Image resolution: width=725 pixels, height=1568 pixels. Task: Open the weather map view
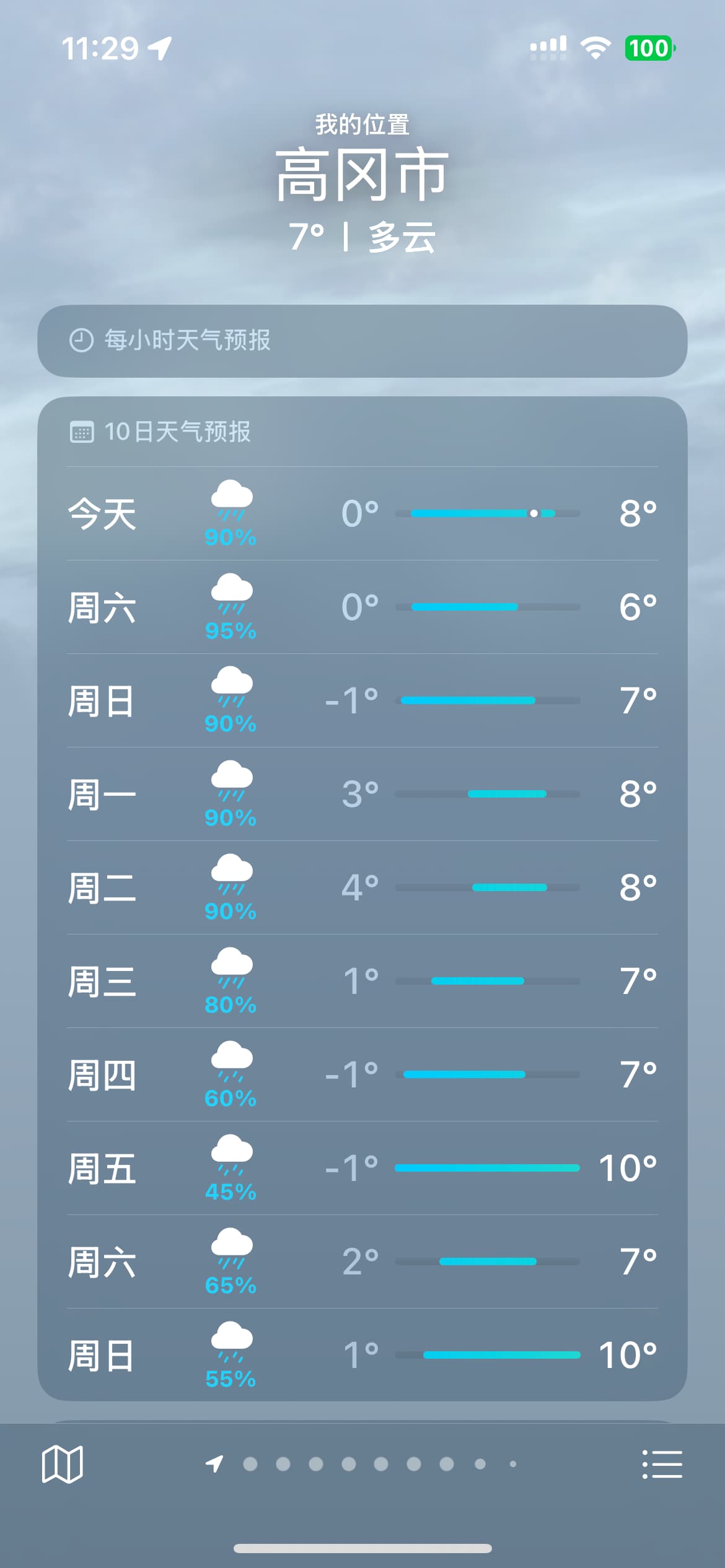[x=62, y=1464]
